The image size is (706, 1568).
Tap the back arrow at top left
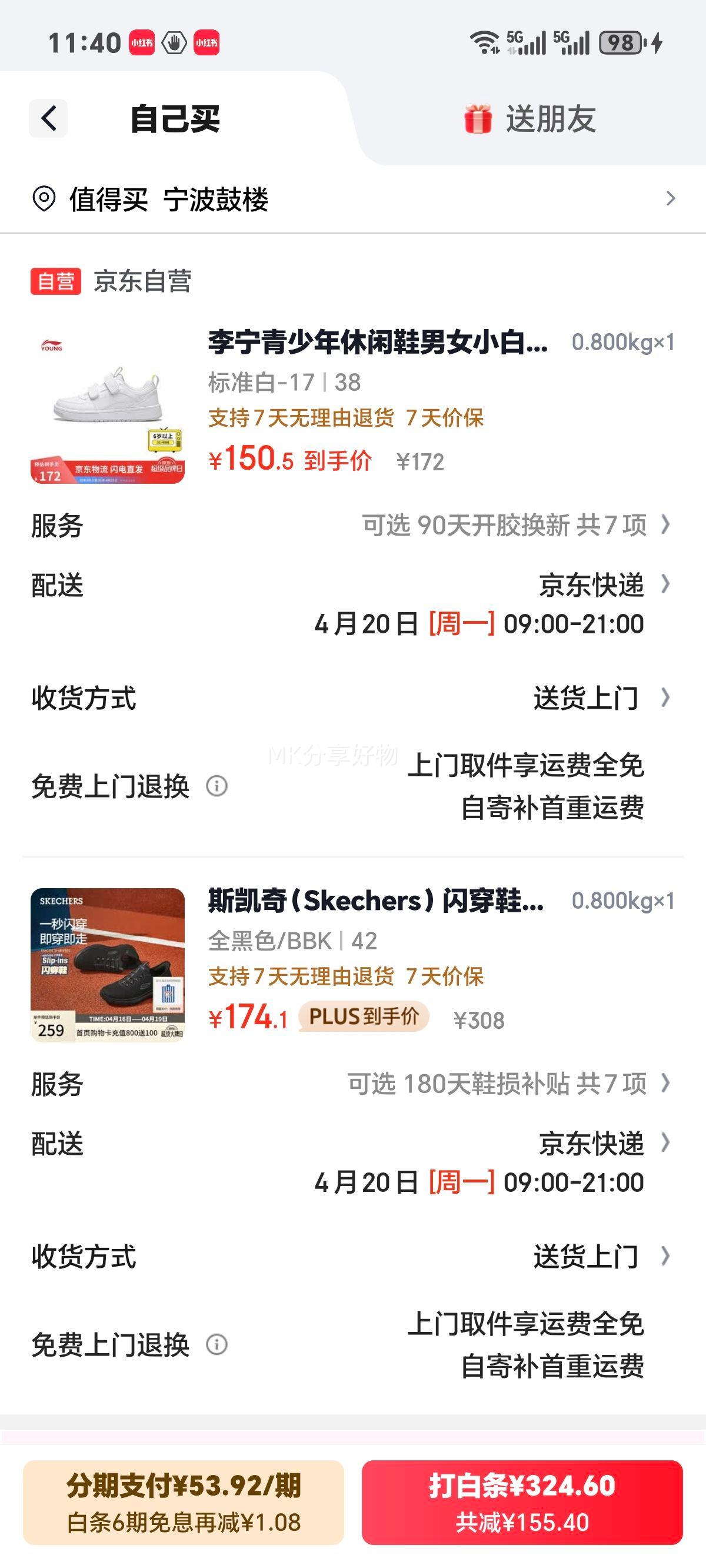tap(48, 118)
